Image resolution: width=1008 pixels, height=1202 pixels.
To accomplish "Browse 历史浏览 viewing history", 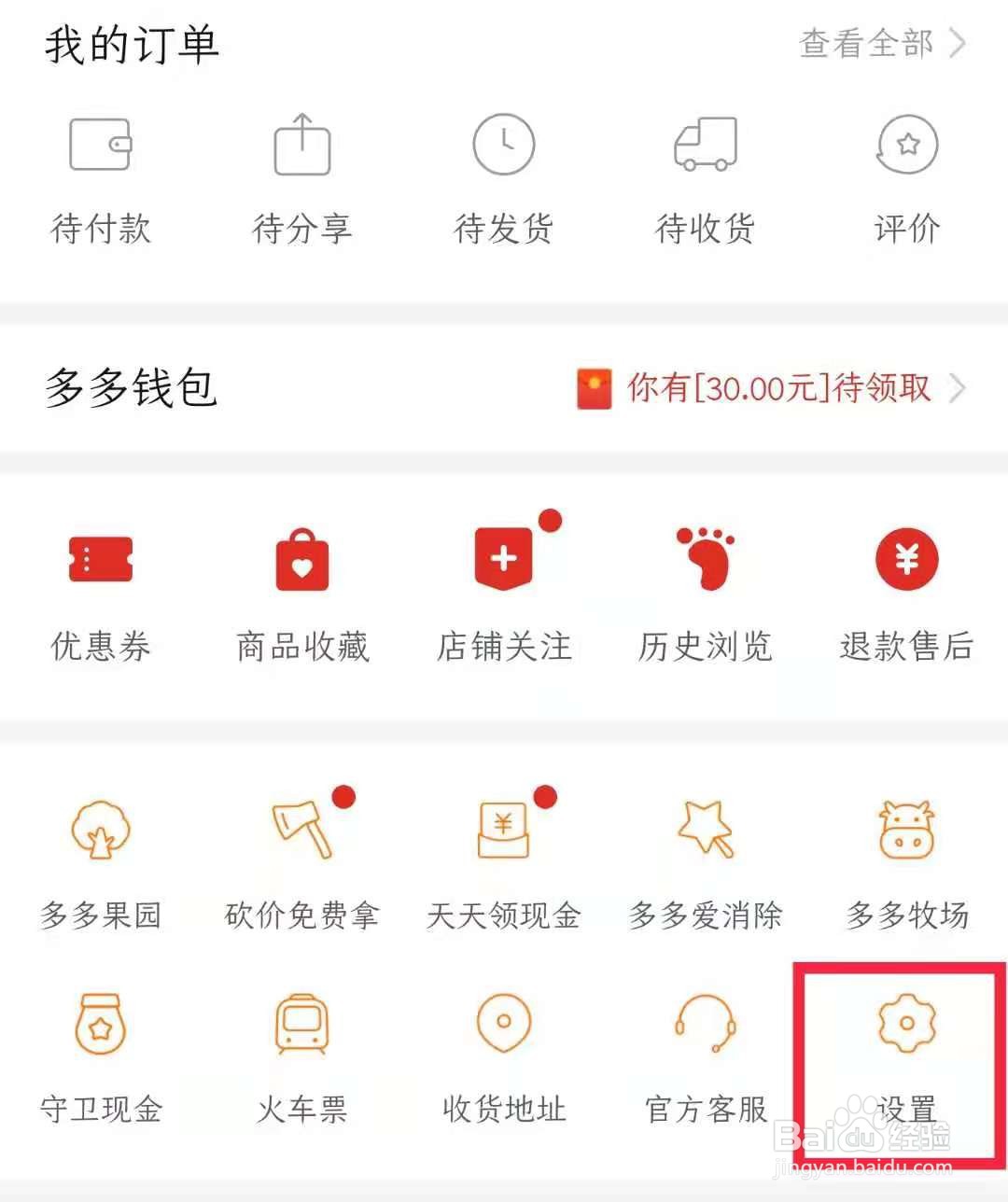I will point(706,593).
